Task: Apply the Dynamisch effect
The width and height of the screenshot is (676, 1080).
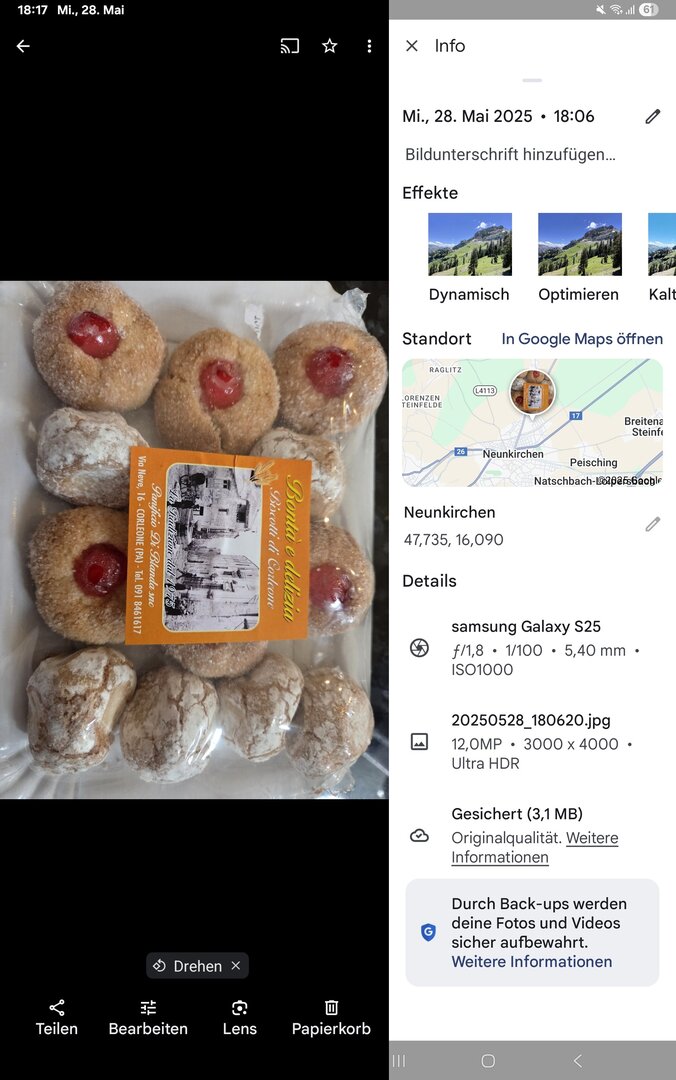Action: 469,257
